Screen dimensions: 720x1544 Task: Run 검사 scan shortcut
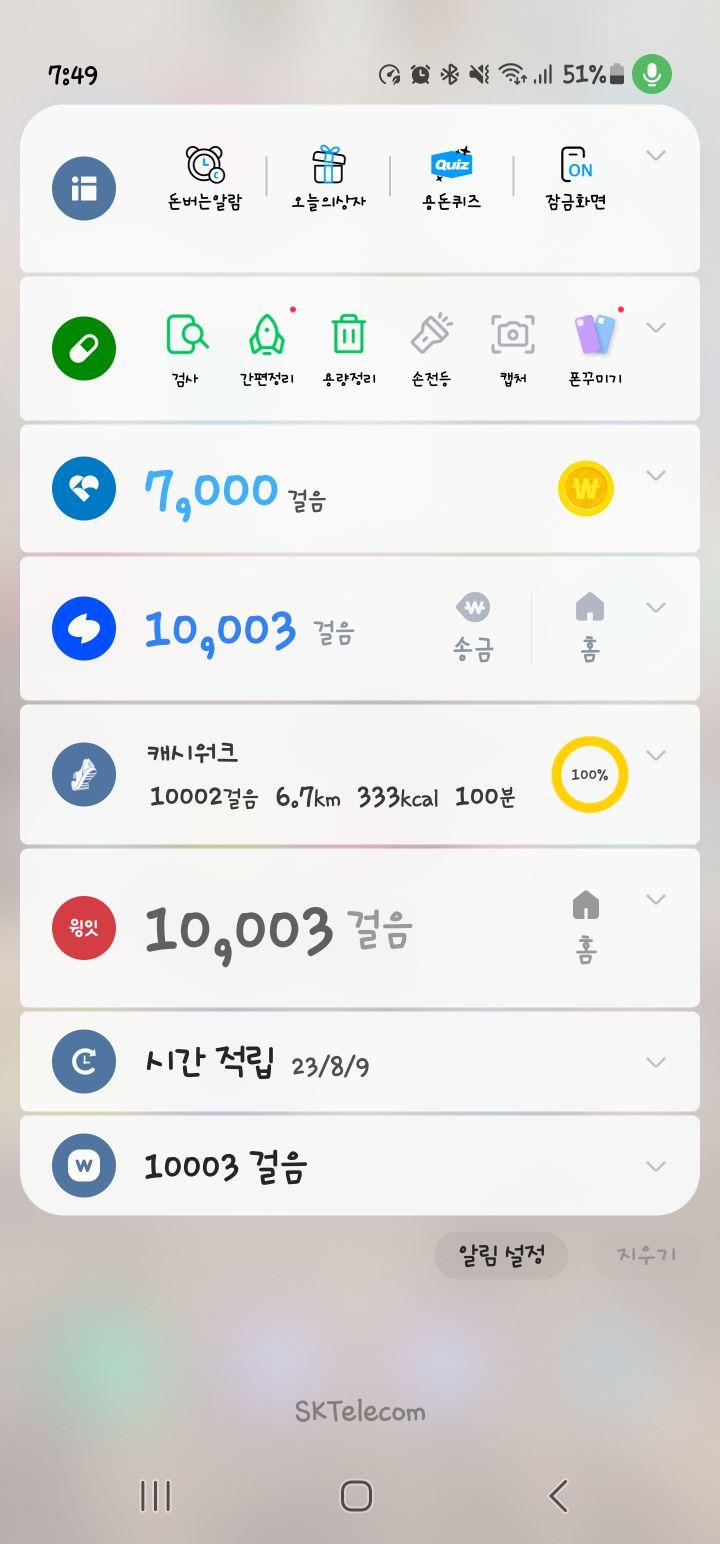pos(186,347)
